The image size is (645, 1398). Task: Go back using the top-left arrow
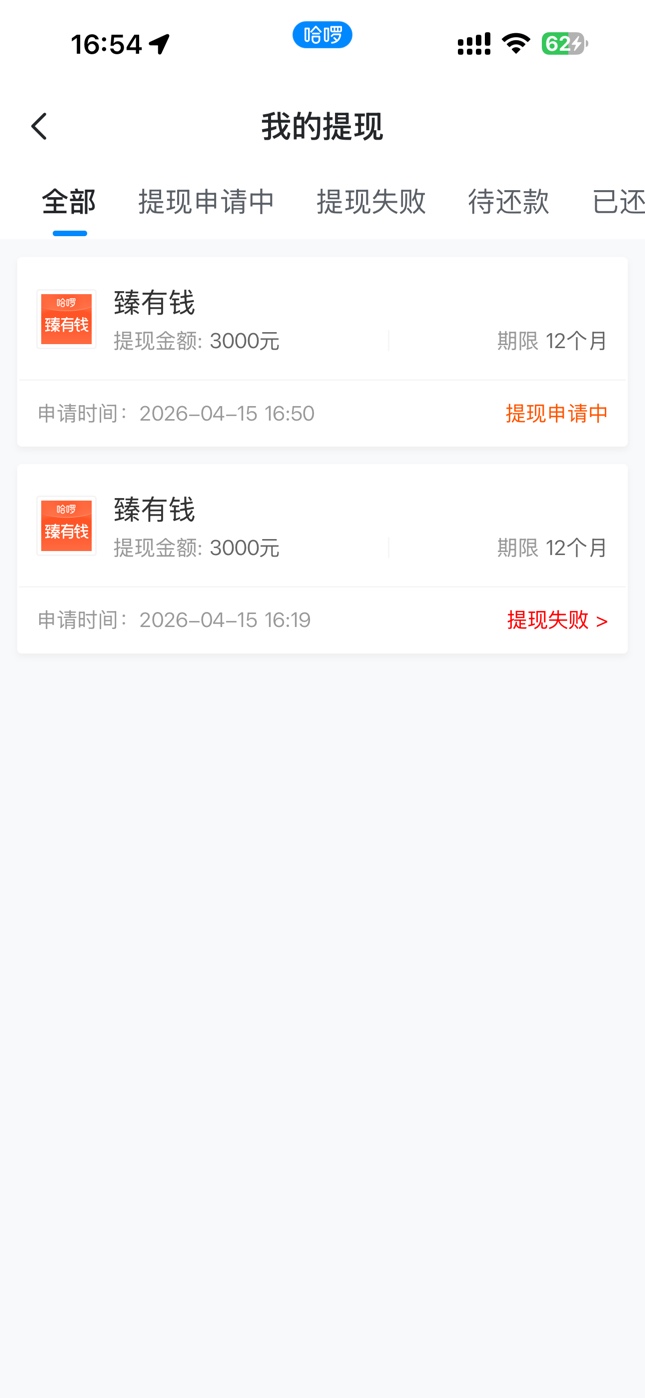(x=39, y=127)
